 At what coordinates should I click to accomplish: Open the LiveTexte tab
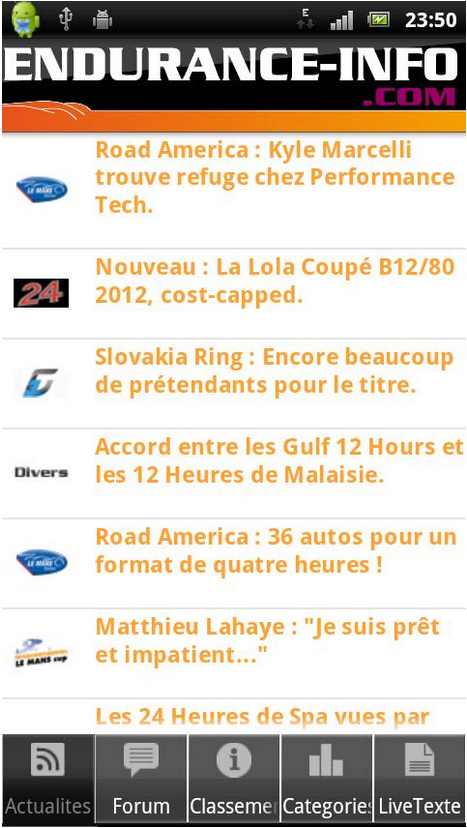click(x=419, y=778)
